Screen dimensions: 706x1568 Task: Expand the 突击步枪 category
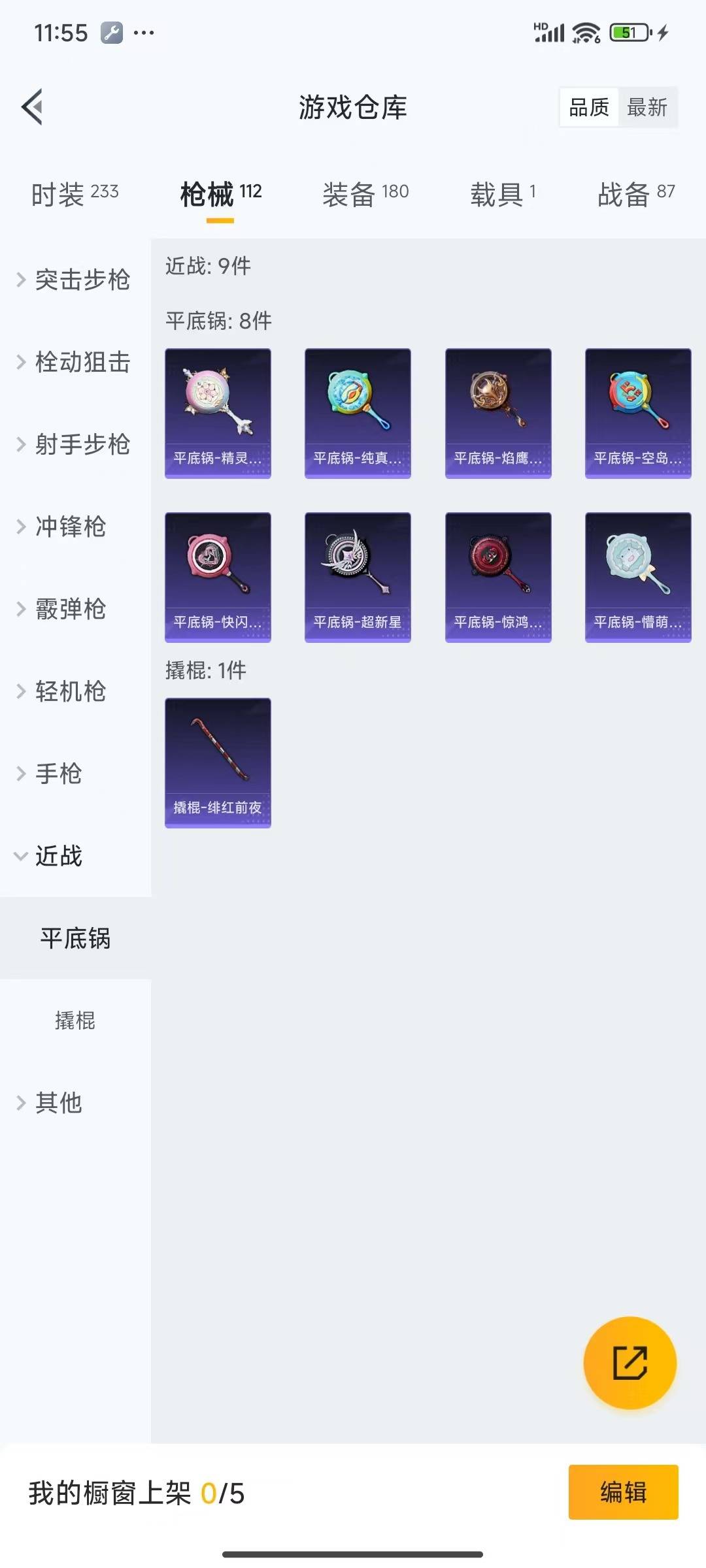click(75, 280)
